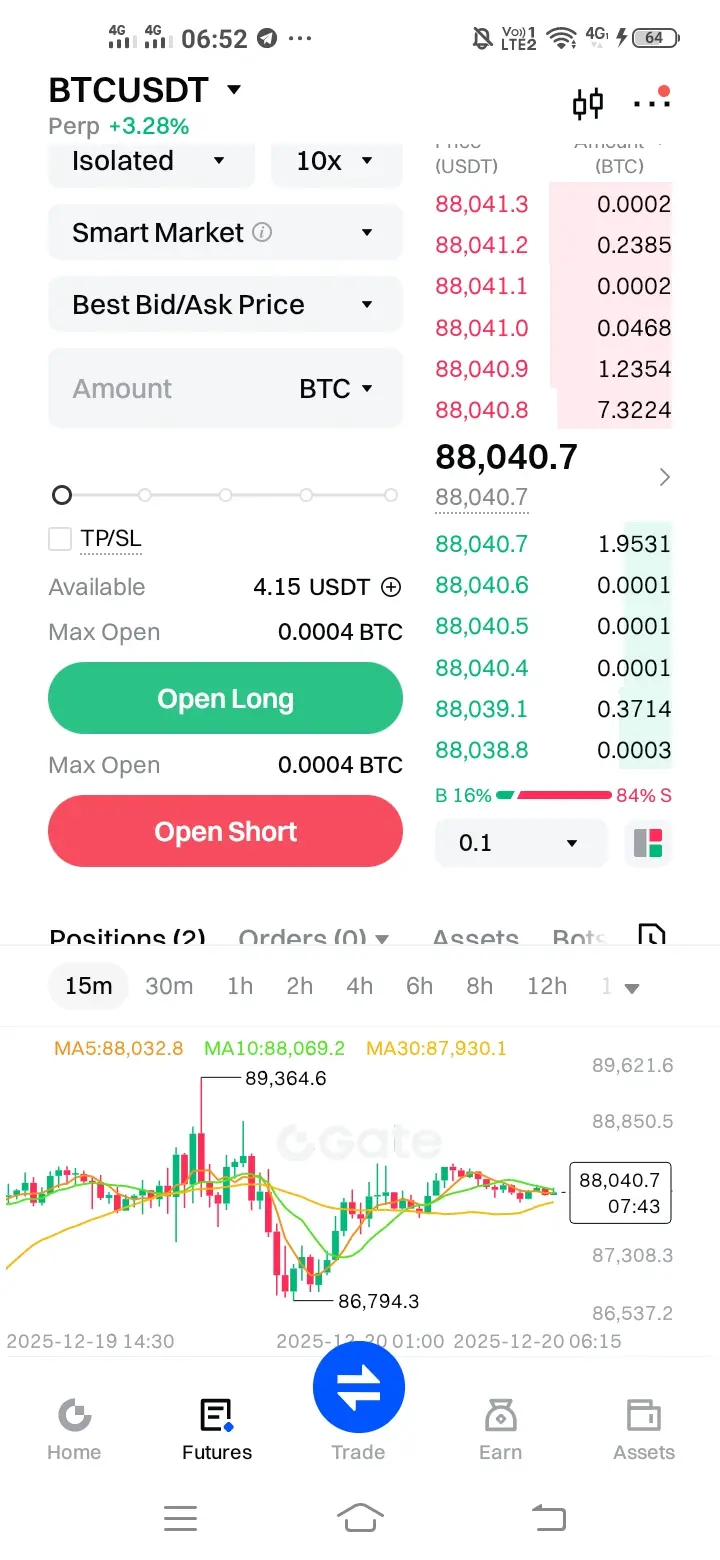The image size is (720, 1560).
Task: Open the three-dot overflow menu
Action: click(x=652, y=102)
